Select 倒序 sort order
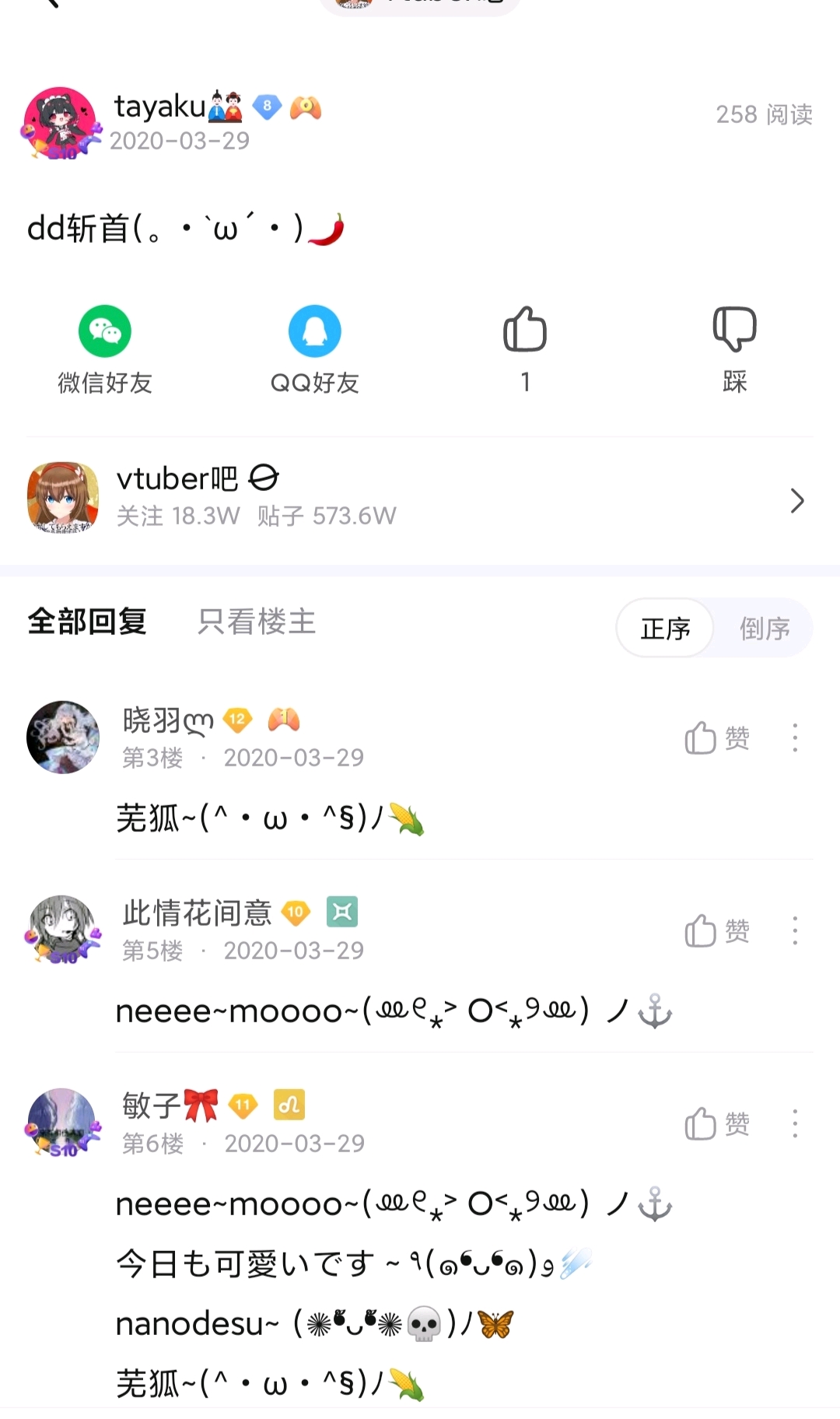Screen dimensions: 840x1419 coord(764,628)
